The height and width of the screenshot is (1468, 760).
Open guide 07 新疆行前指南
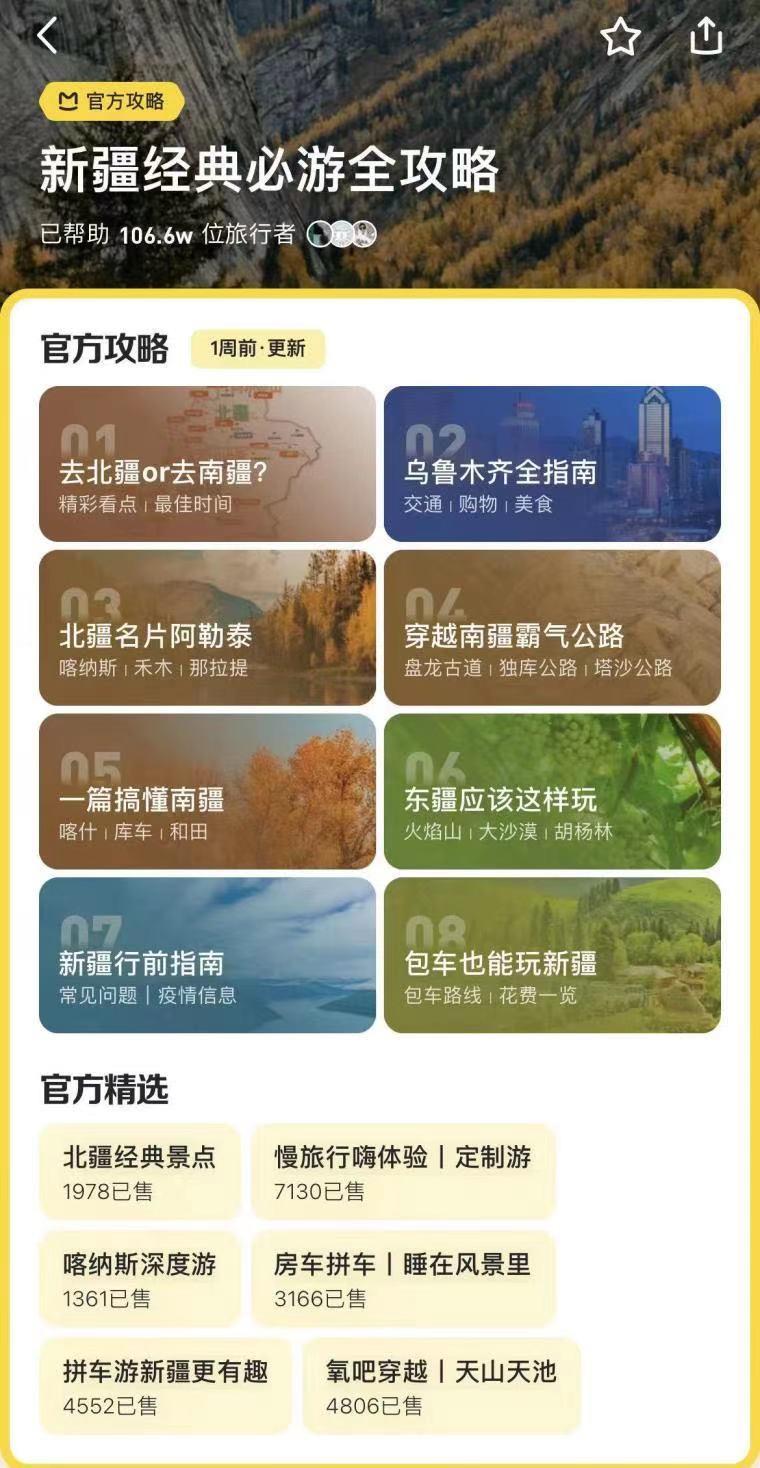coord(207,955)
